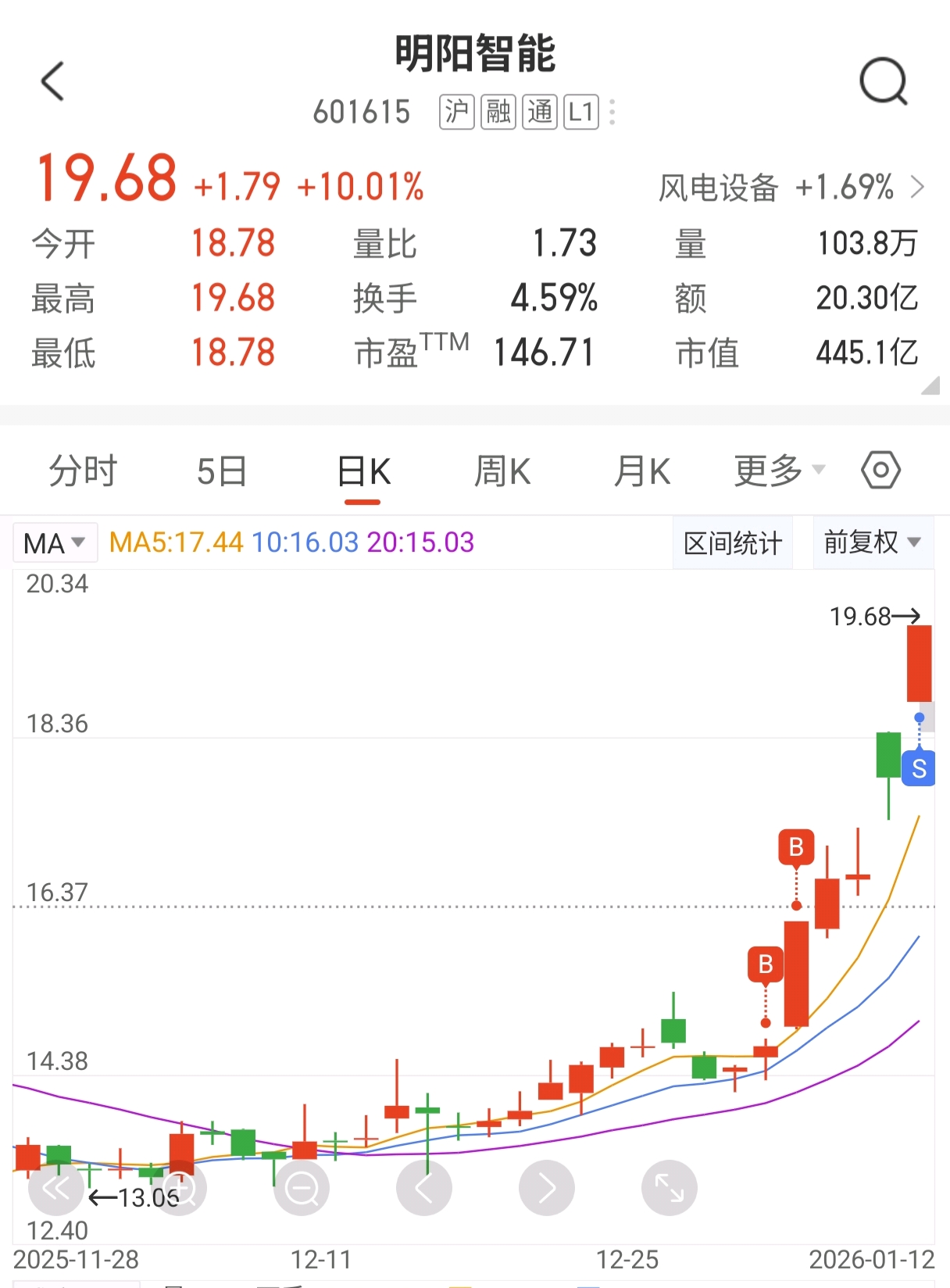Jump to earliest data with double-left arrow
Image resolution: width=950 pixels, height=1288 pixels.
(56, 1189)
